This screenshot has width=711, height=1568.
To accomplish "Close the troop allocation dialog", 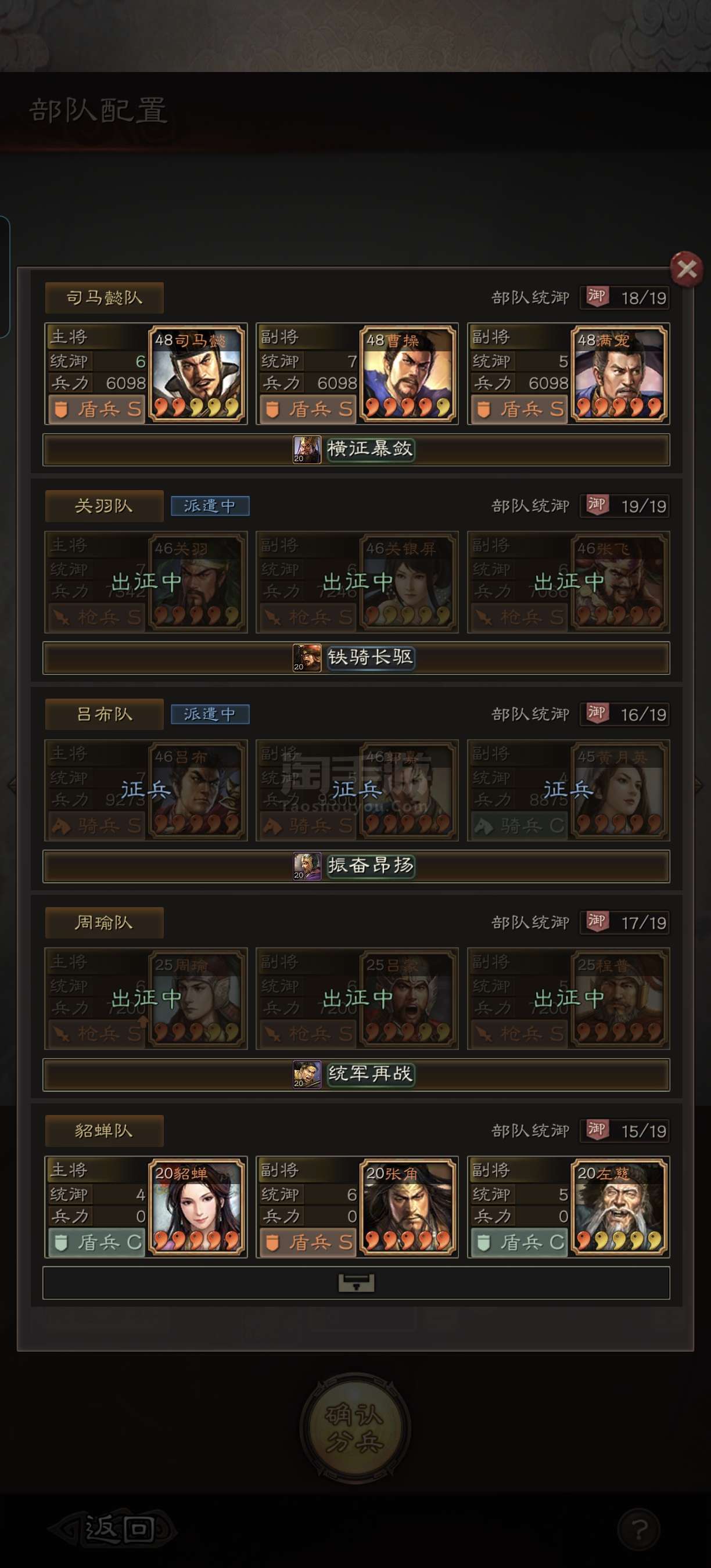I will tap(687, 268).
